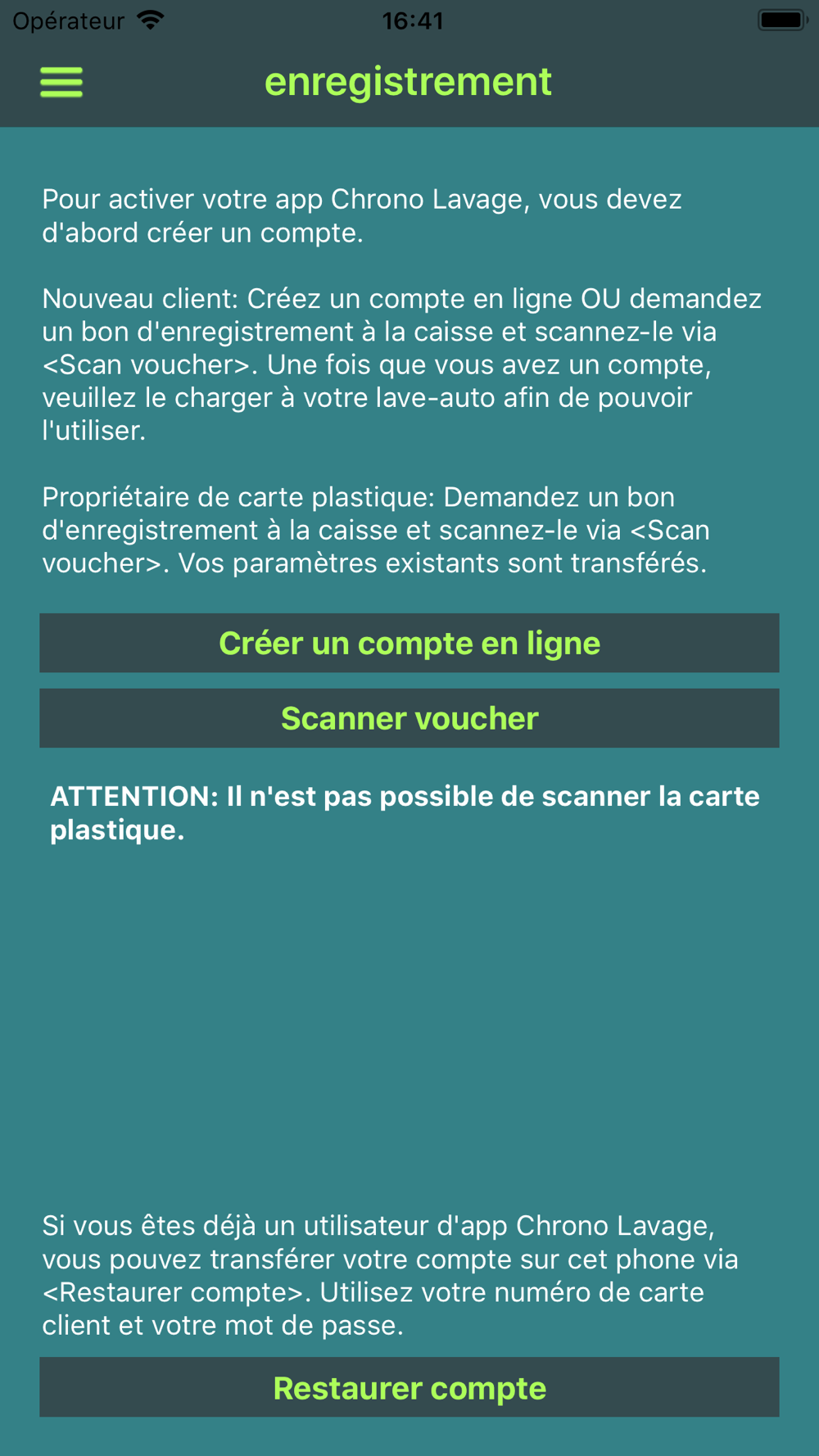Select Scanner voucher button
Viewport: 819px width, 1456px height.
click(x=409, y=718)
